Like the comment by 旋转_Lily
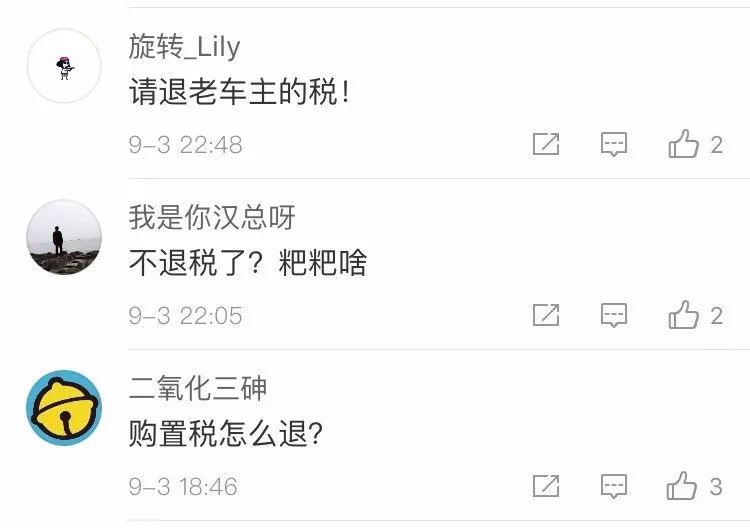Viewport: 750px width, 528px height. tap(684, 145)
